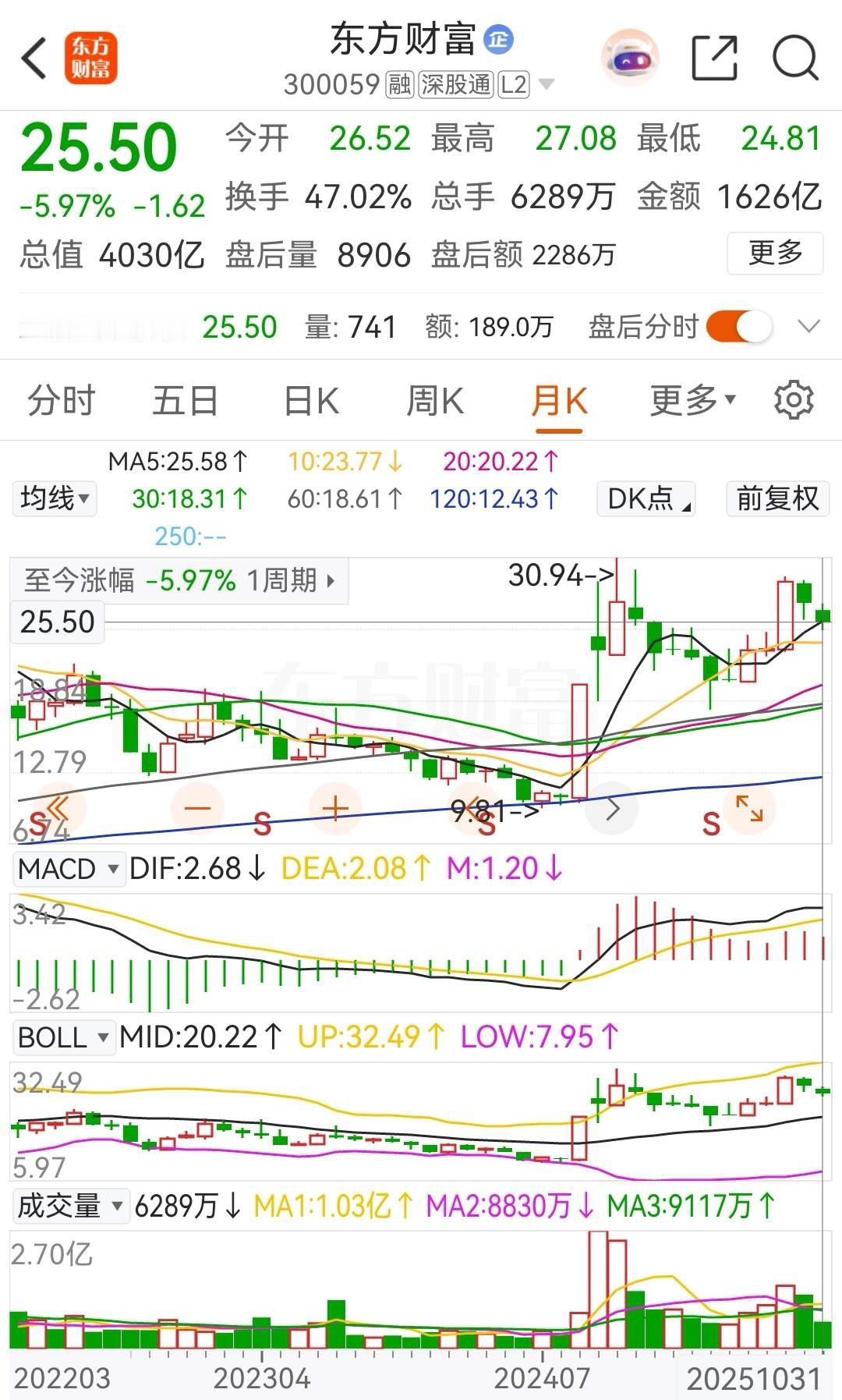This screenshot has width=842, height=1400.
Task: Open the 更多 chart period dropdown
Action: coord(692,401)
